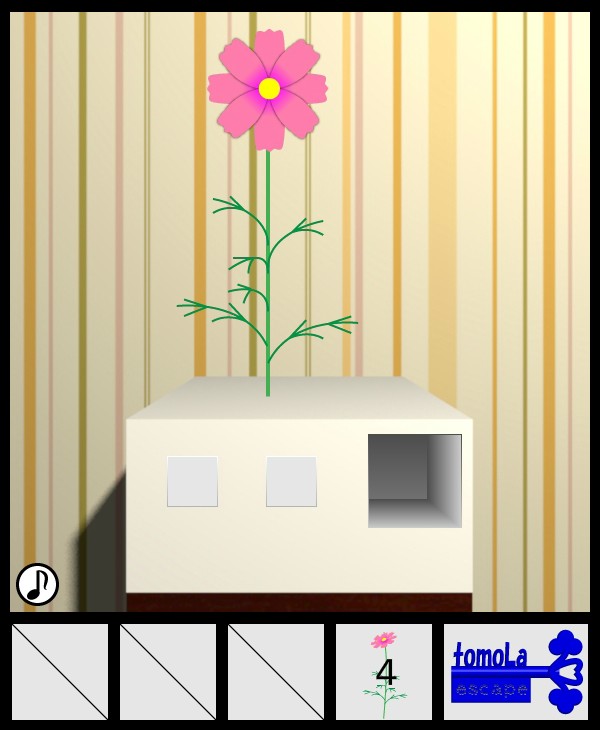Tap the tomoLa escape logo button

point(516,672)
